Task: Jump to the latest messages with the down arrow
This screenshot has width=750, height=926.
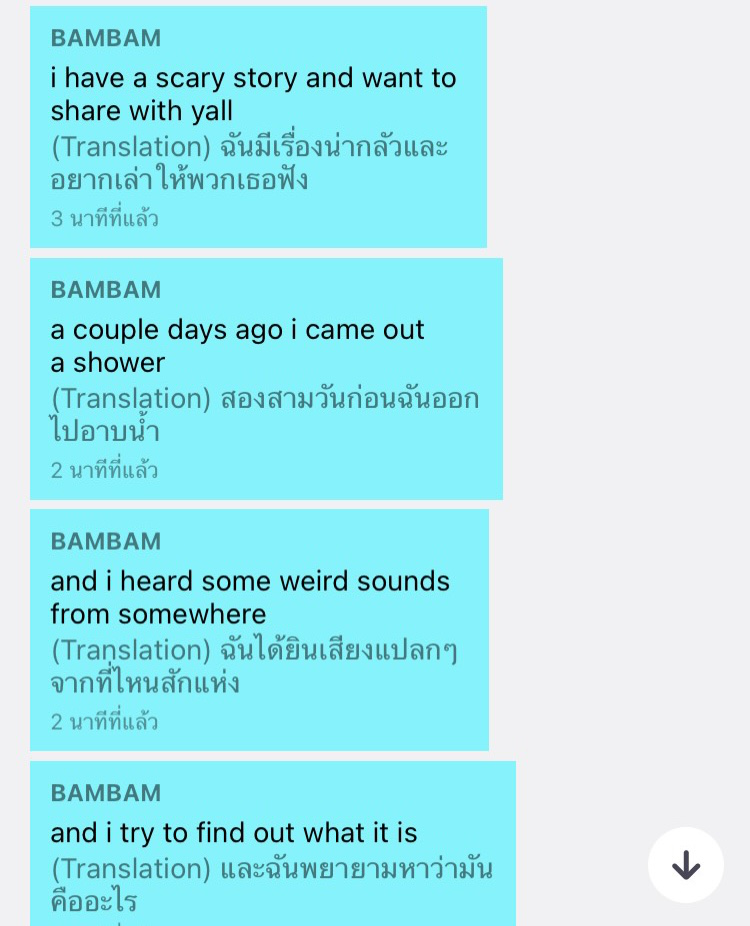Action: 686,865
